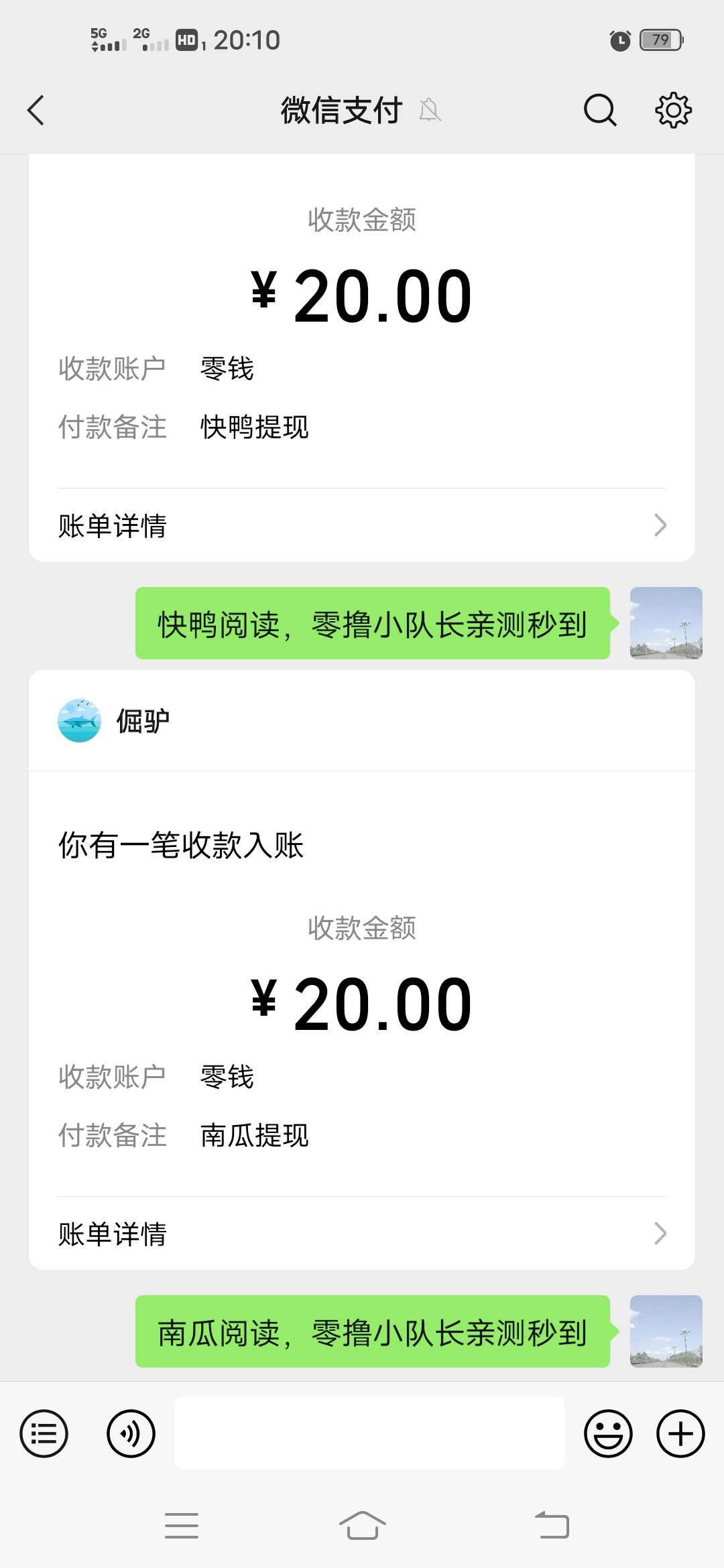This screenshot has width=724, height=1568.
Task: Open the system recent apps menu
Action: (x=182, y=1526)
